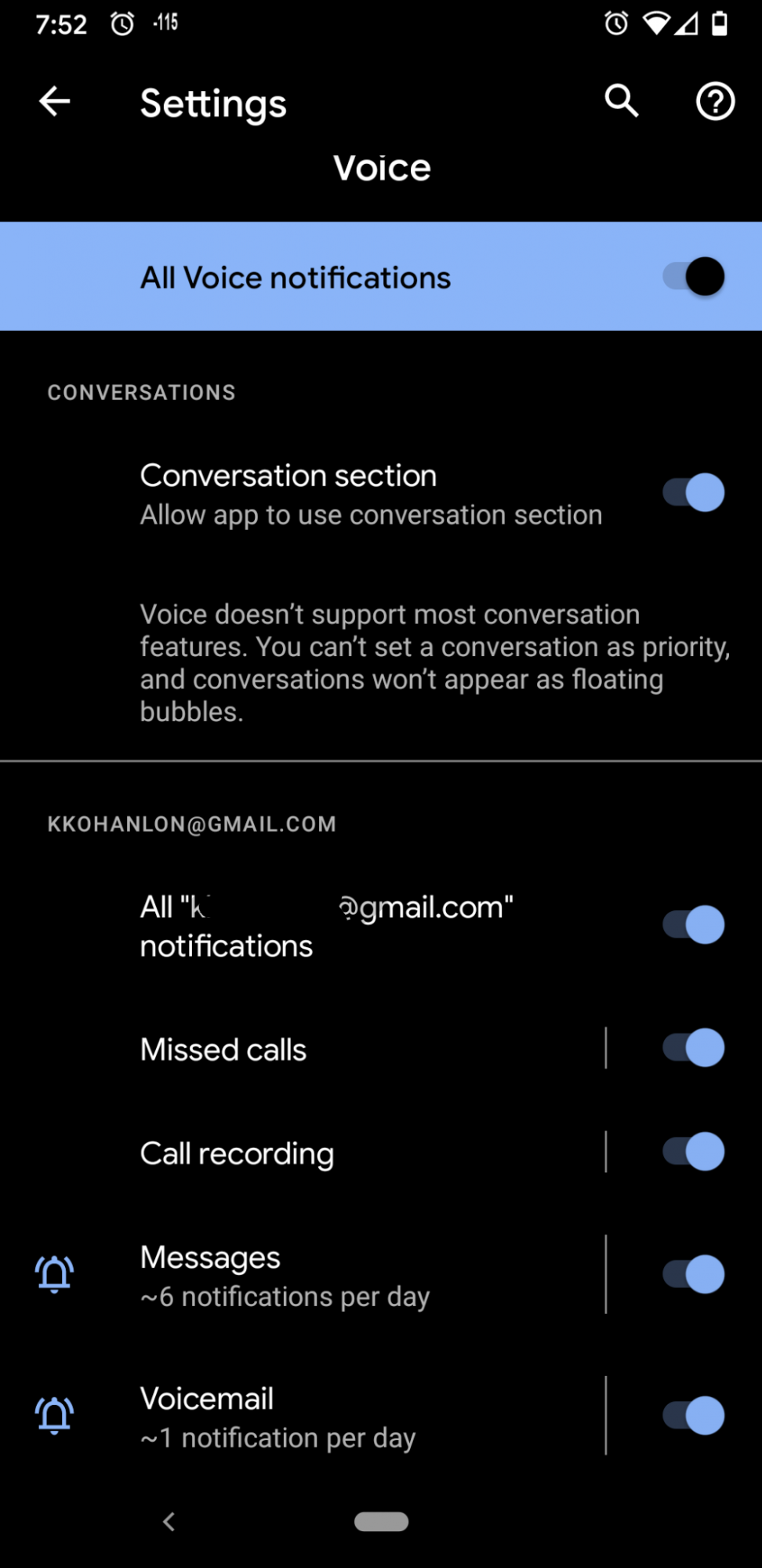The height and width of the screenshot is (1568, 762).
Task: Turn off the Messages notifications switch
Action: 694,1275
